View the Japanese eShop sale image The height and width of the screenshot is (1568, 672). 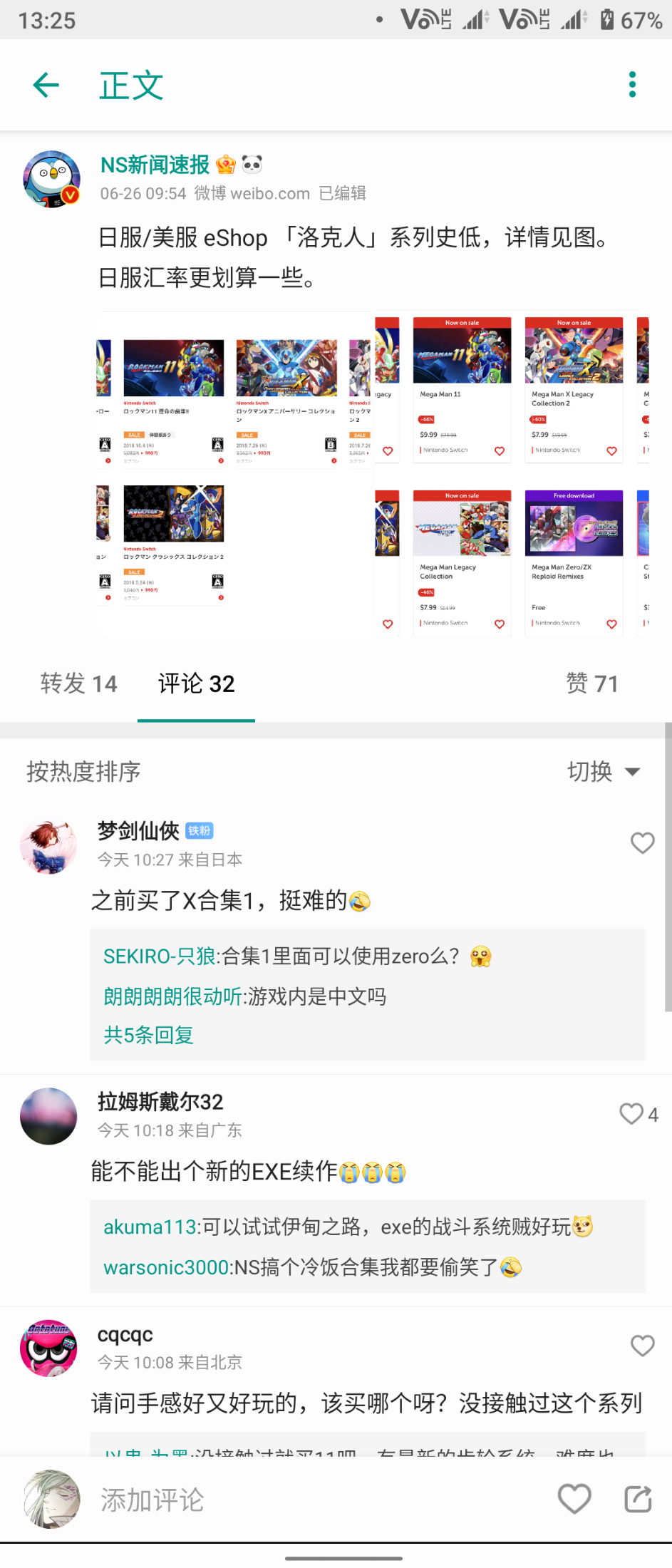click(x=234, y=473)
